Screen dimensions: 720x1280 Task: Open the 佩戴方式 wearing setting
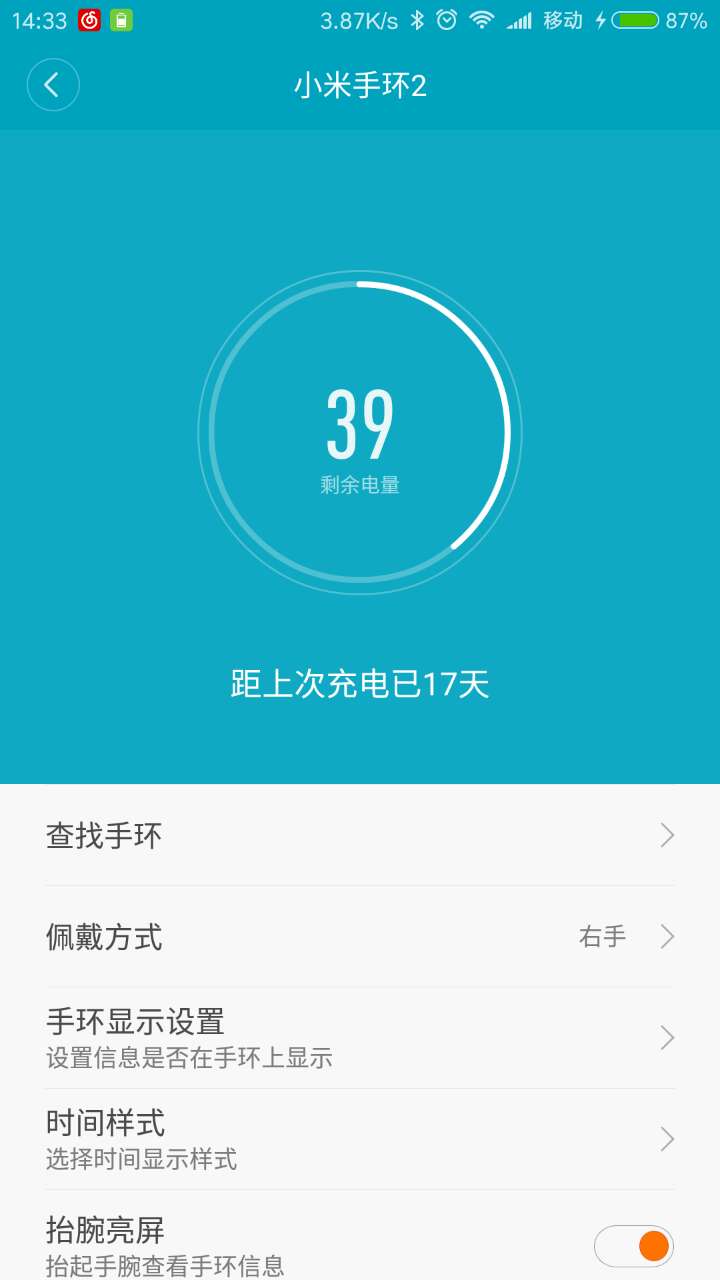coord(360,937)
